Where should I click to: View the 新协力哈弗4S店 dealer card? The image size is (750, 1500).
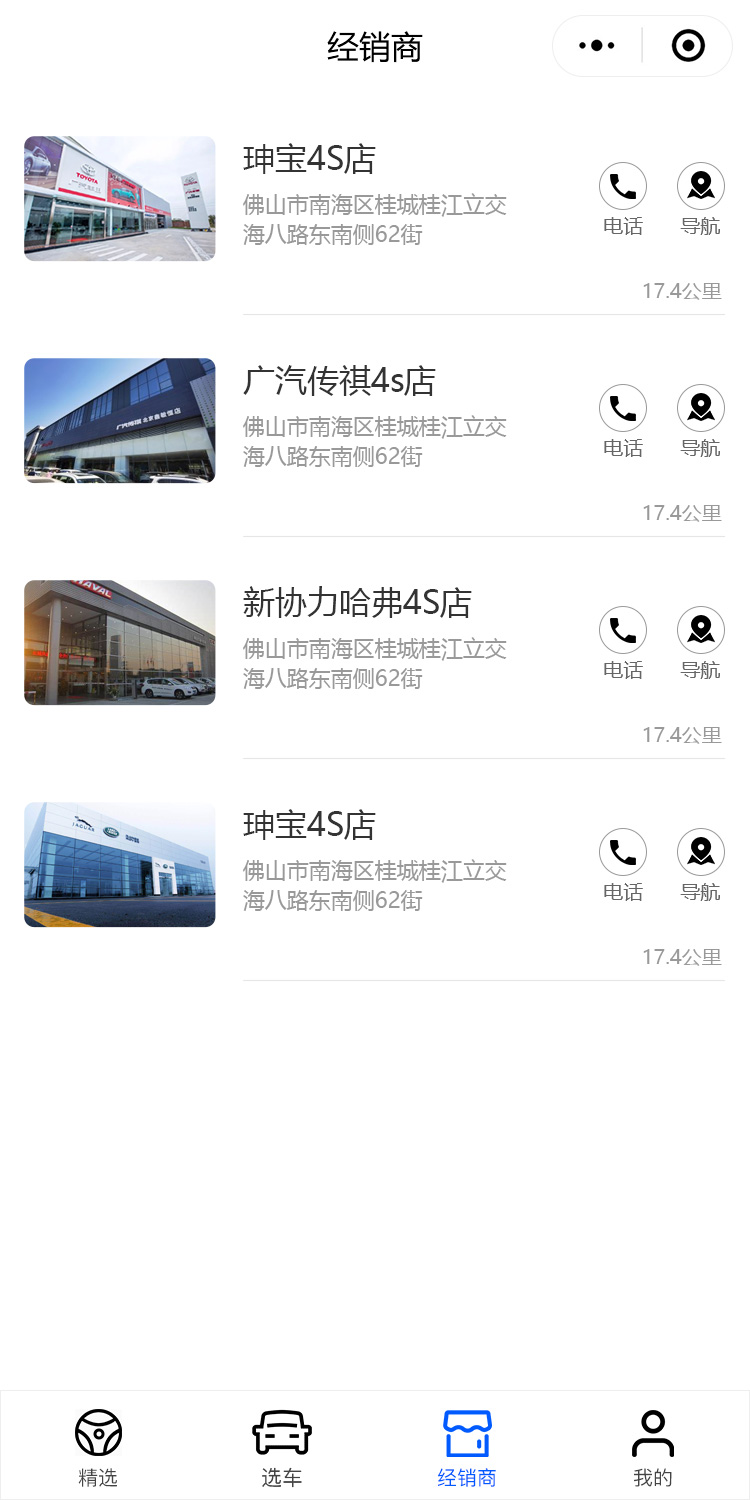click(357, 604)
